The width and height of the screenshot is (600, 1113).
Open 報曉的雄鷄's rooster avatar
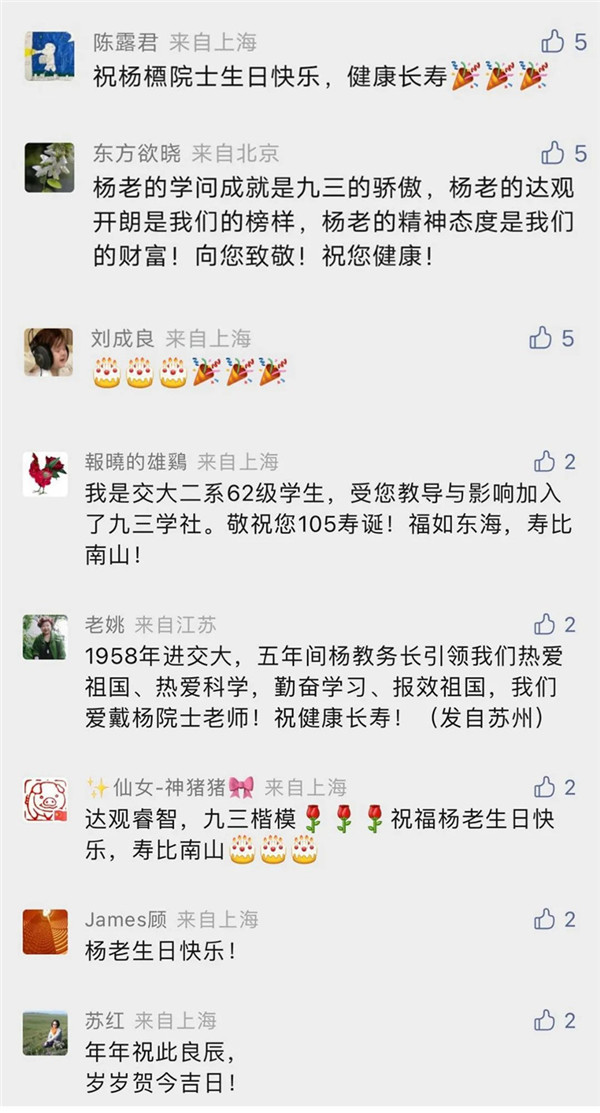[46, 474]
